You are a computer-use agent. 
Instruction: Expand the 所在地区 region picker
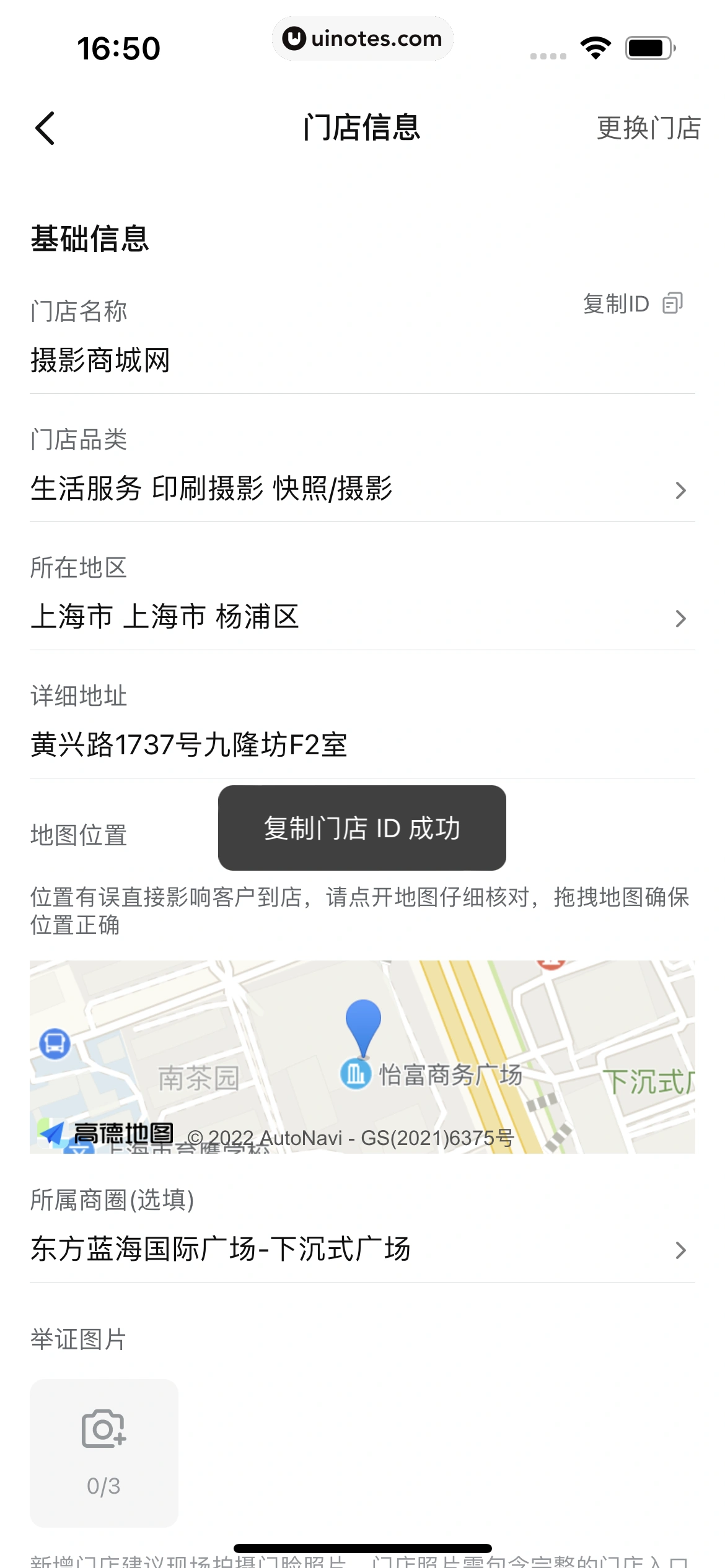click(362, 617)
